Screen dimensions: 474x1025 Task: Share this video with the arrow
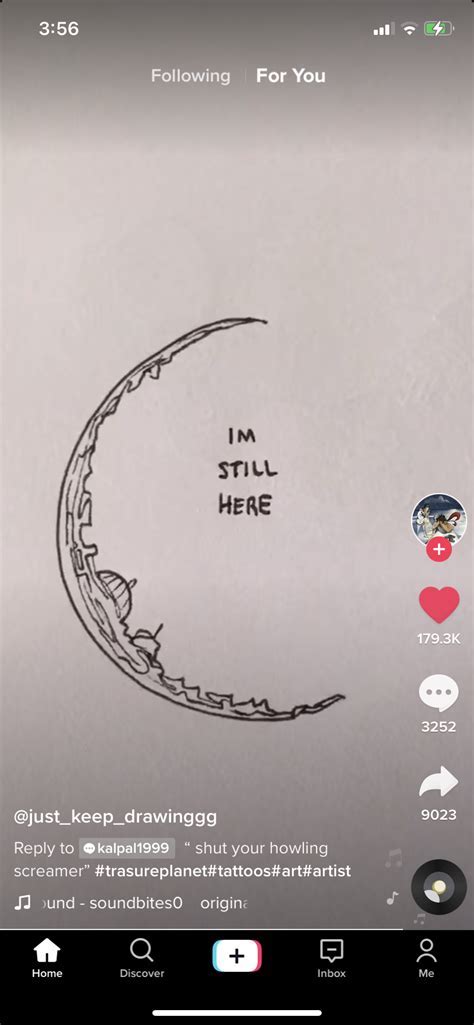[439, 781]
